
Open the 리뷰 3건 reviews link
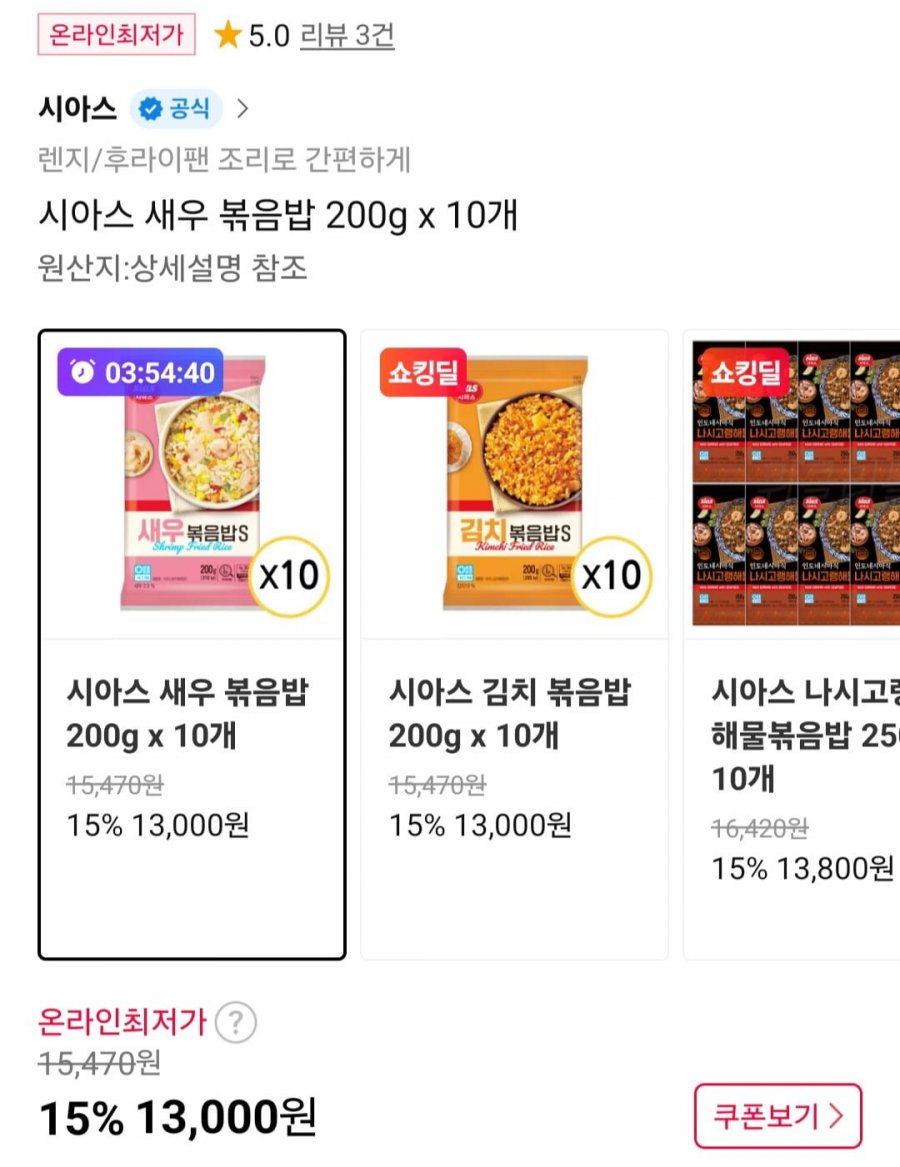(348, 36)
